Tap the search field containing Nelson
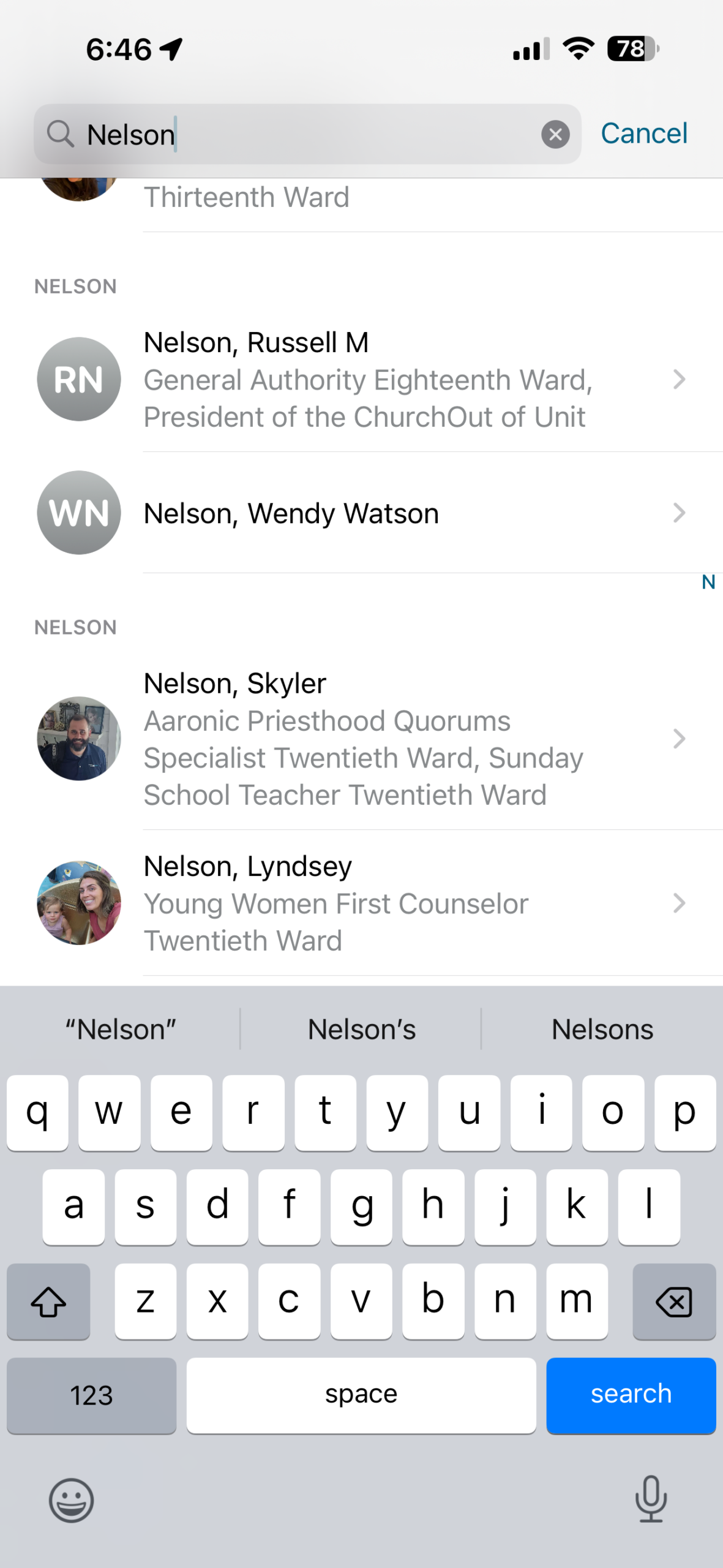This screenshot has width=723, height=1568. pyautogui.click(x=306, y=134)
